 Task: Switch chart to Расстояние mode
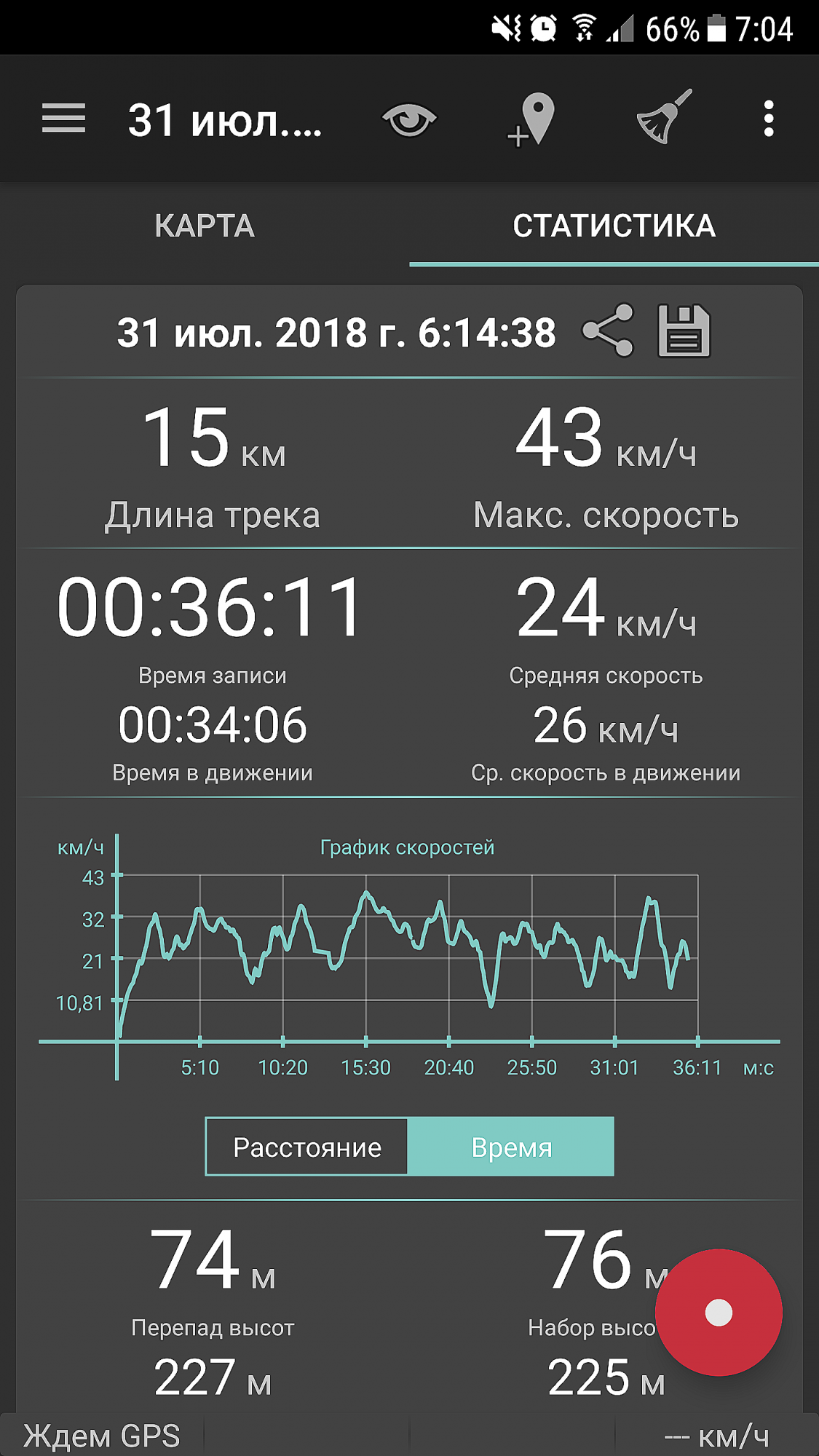click(x=306, y=1147)
